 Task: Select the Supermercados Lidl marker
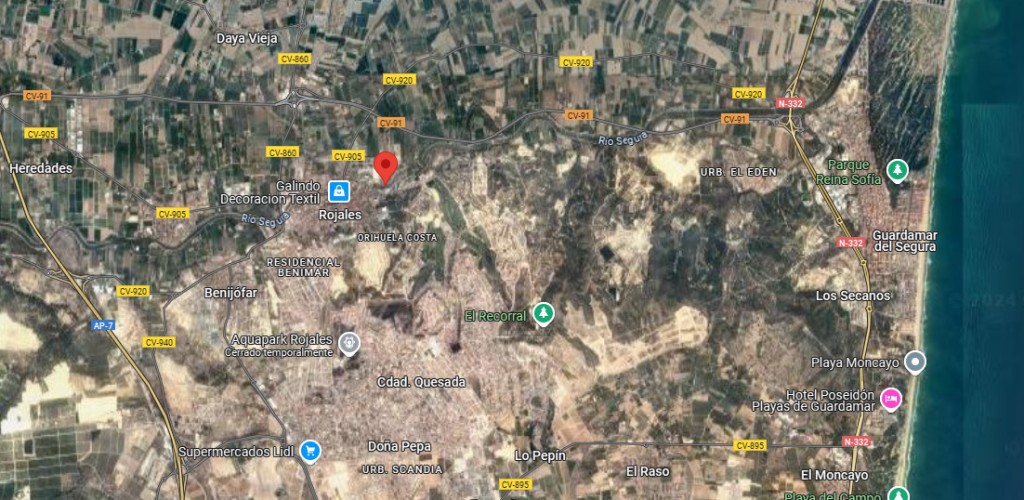pos(311,452)
